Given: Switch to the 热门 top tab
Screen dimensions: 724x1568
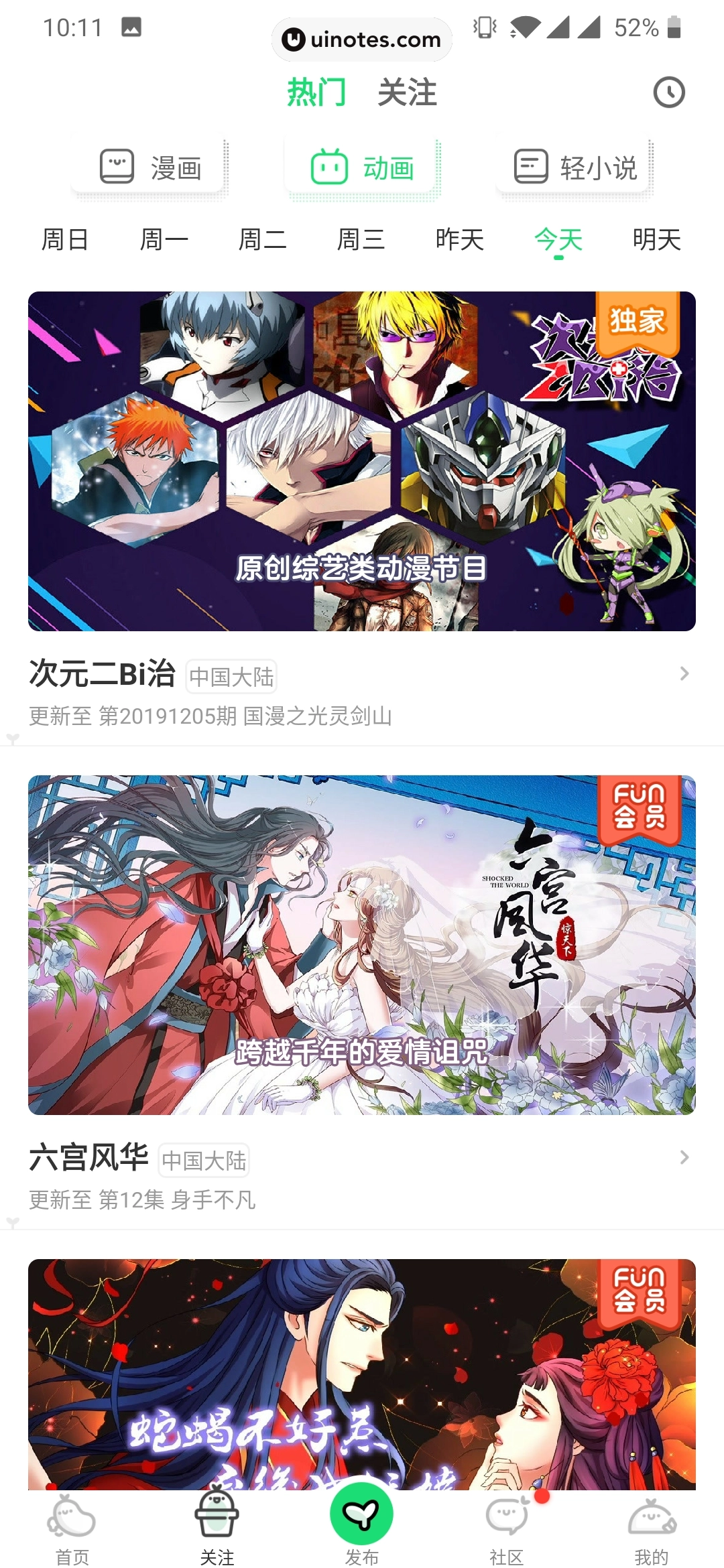Looking at the screenshot, I should pos(316,92).
